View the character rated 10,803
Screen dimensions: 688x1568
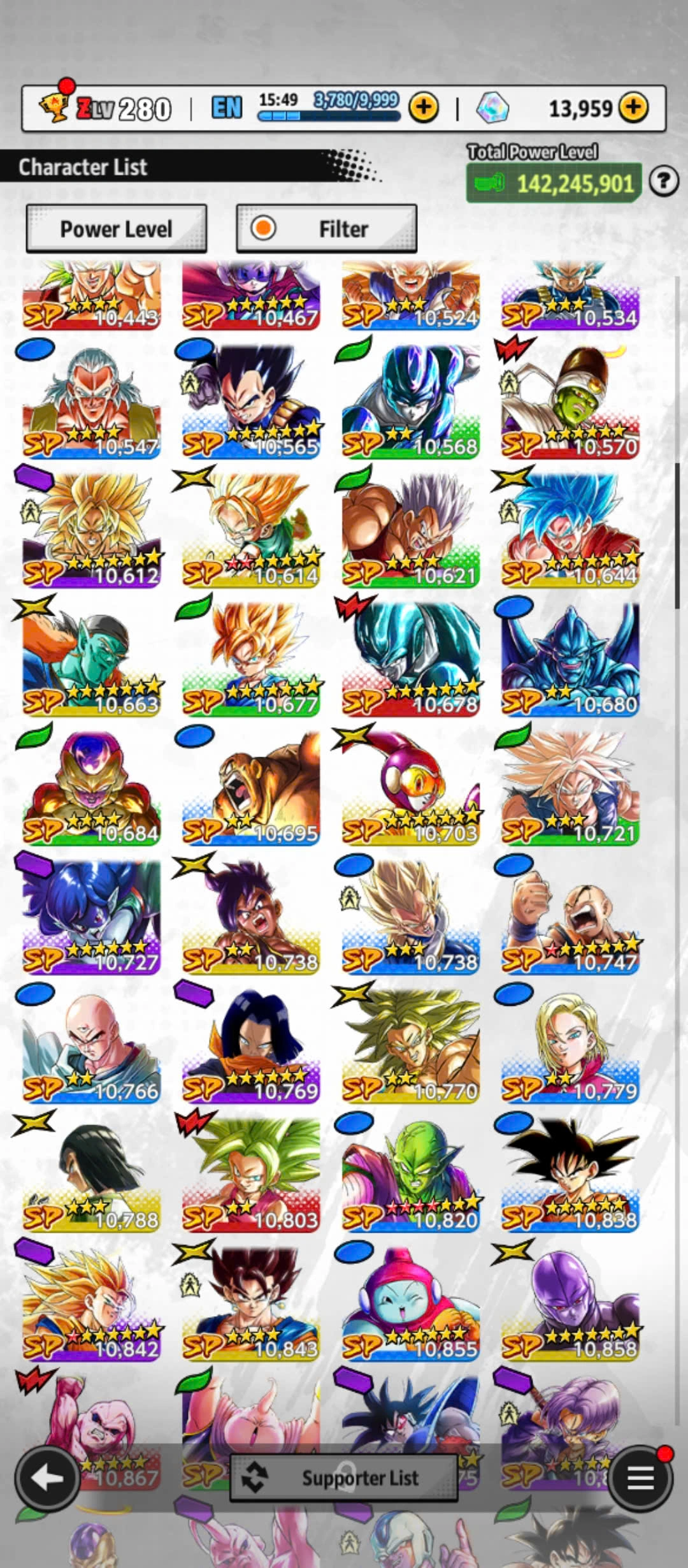click(251, 1173)
